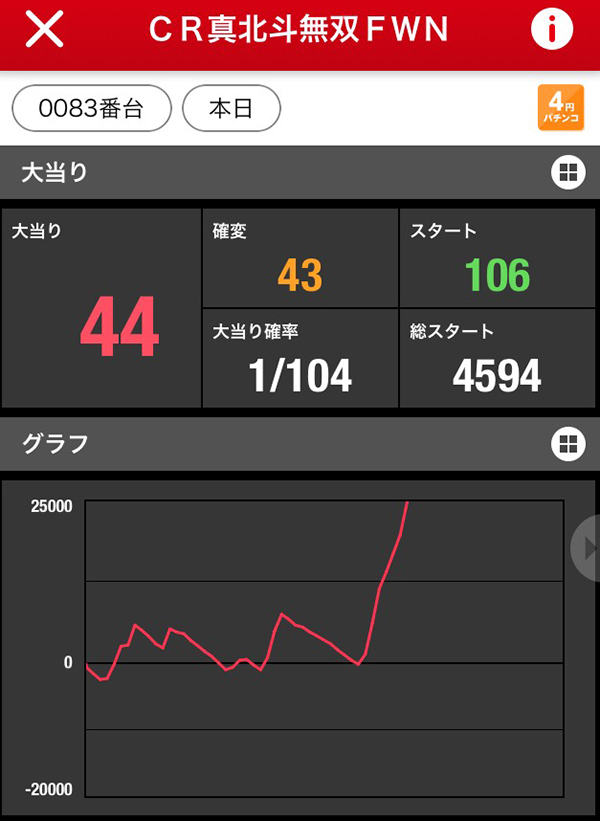Close the CR真北斗無双FWN screen

[44, 31]
